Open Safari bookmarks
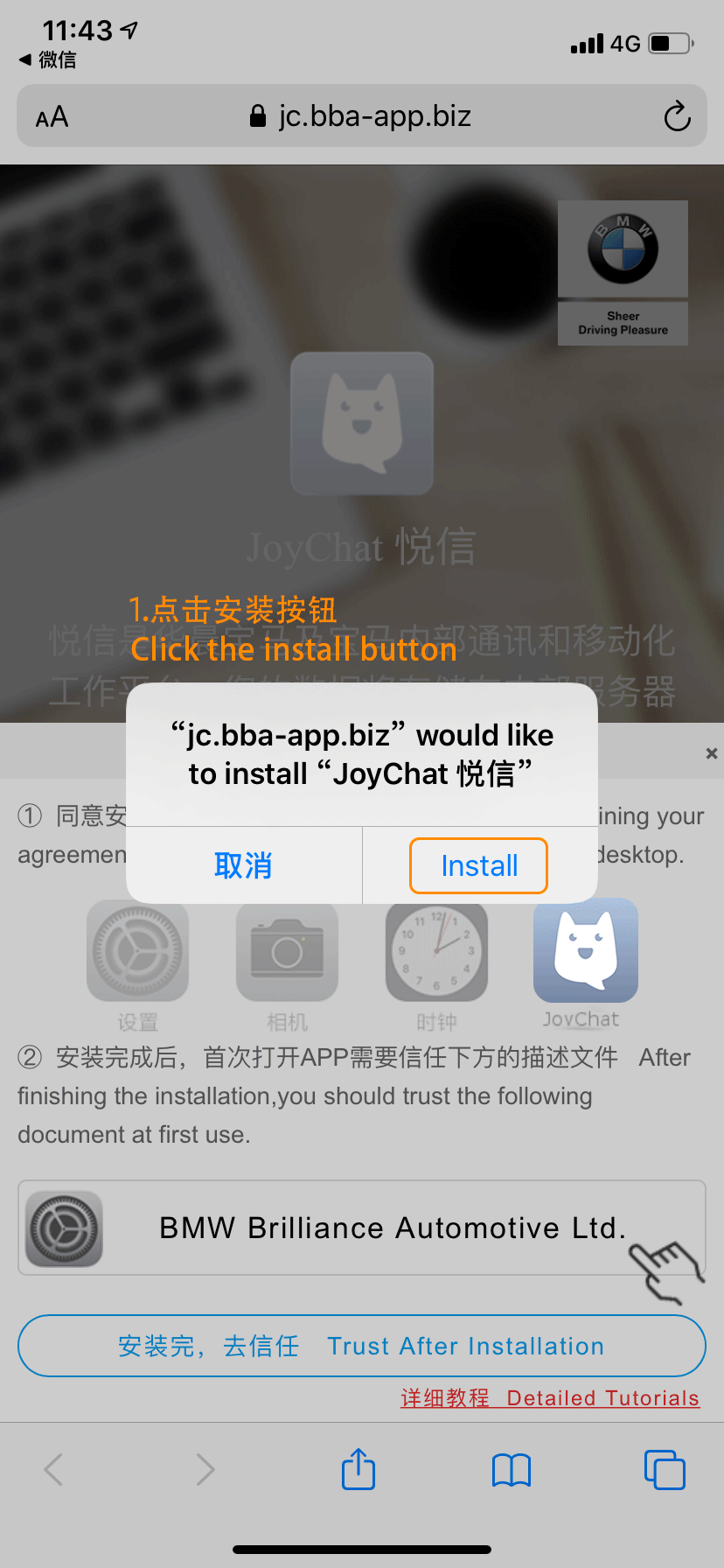This screenshot has height=1568, width=724. click(x=512, y=1469)
